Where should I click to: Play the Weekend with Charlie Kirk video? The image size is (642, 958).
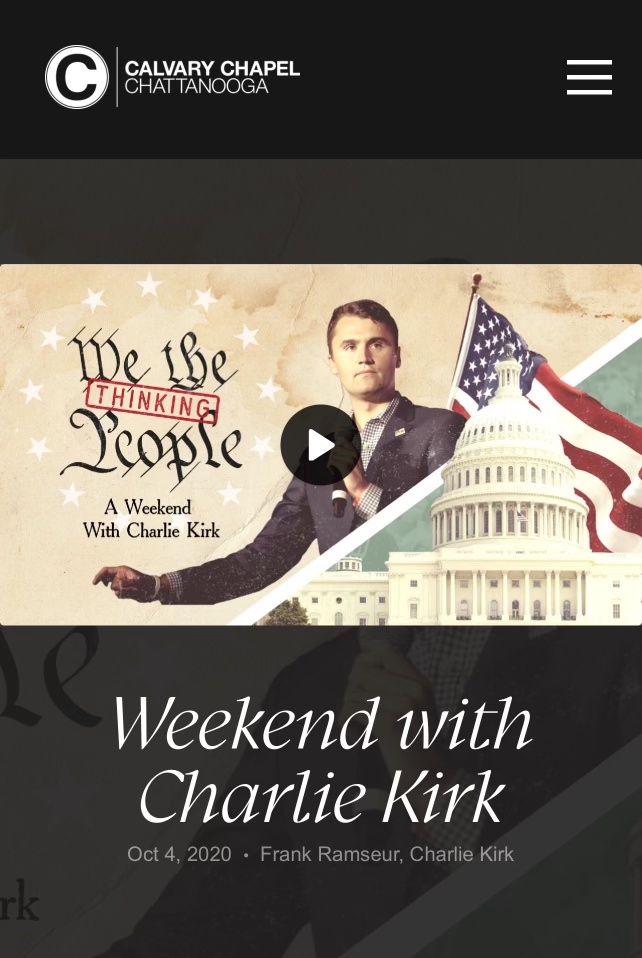pos(320,445)
